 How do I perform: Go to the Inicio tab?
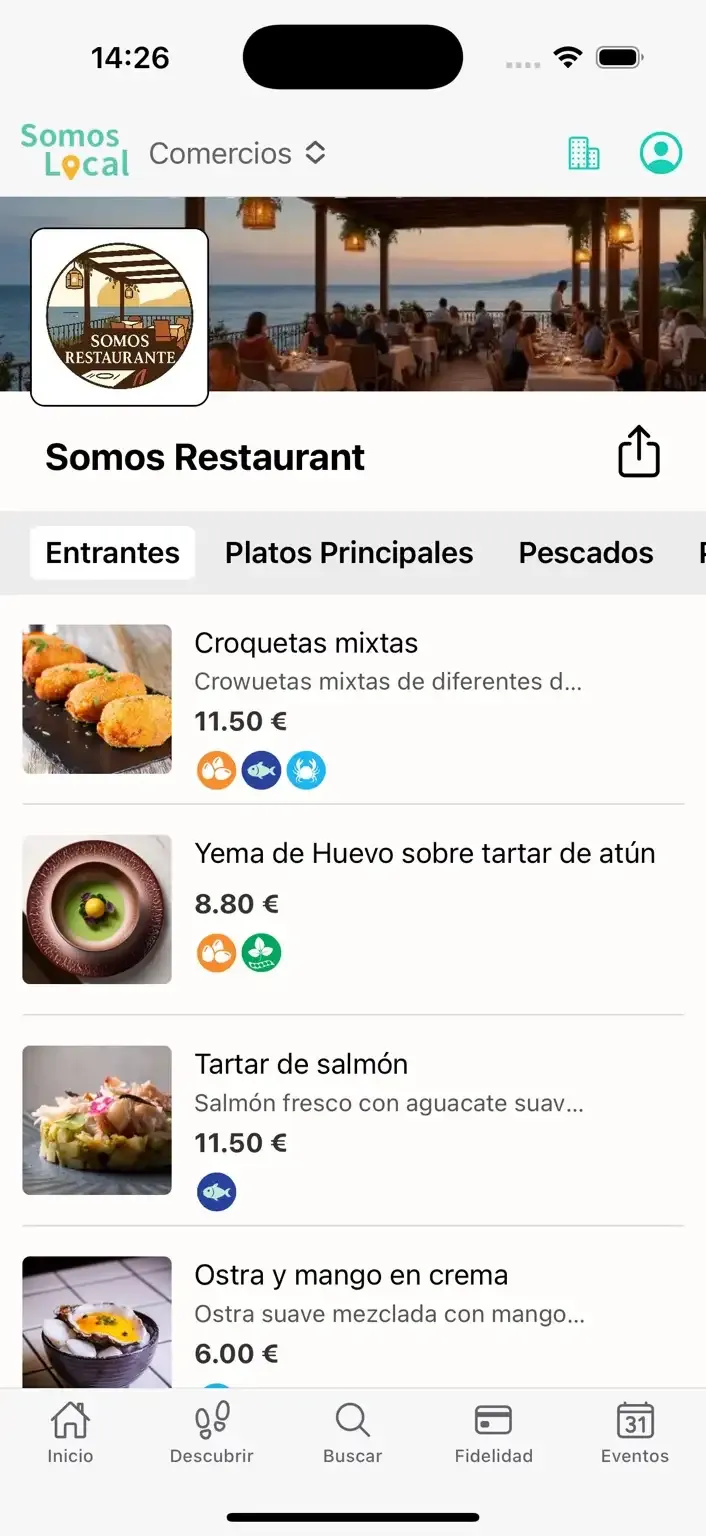pos(70,1433)
